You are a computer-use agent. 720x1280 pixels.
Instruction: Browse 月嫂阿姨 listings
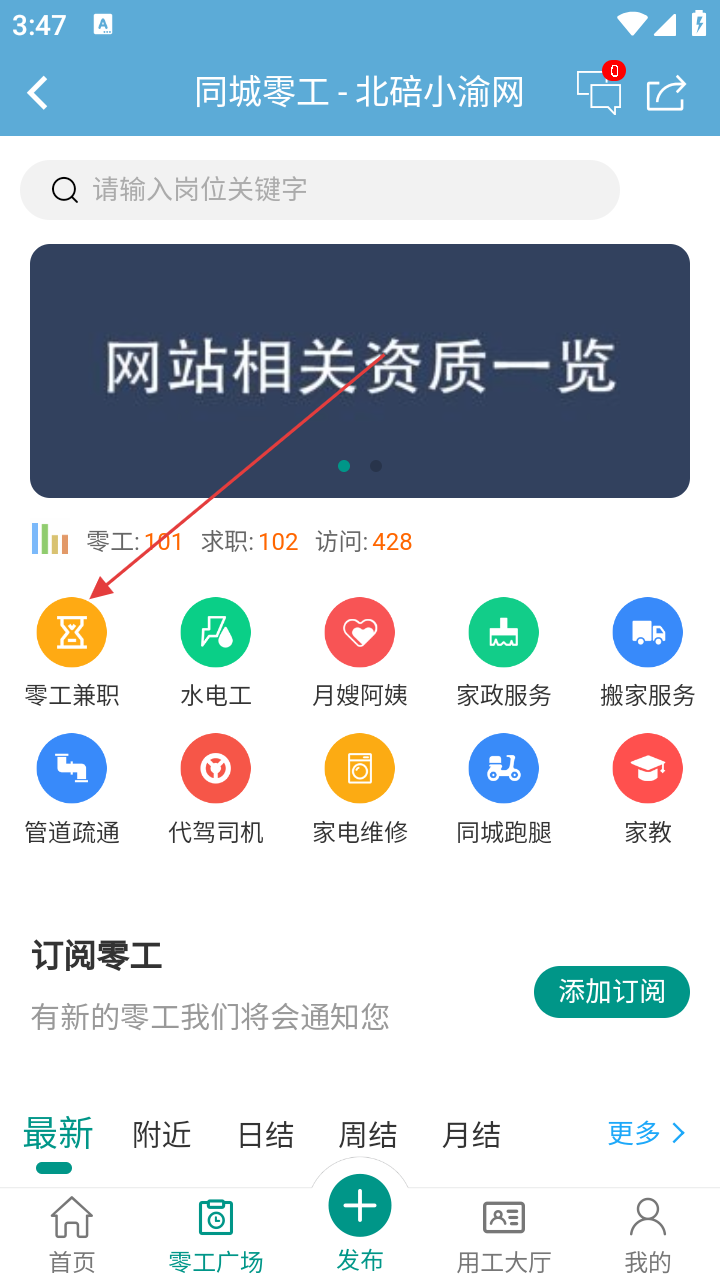click(x=360, y=651)
